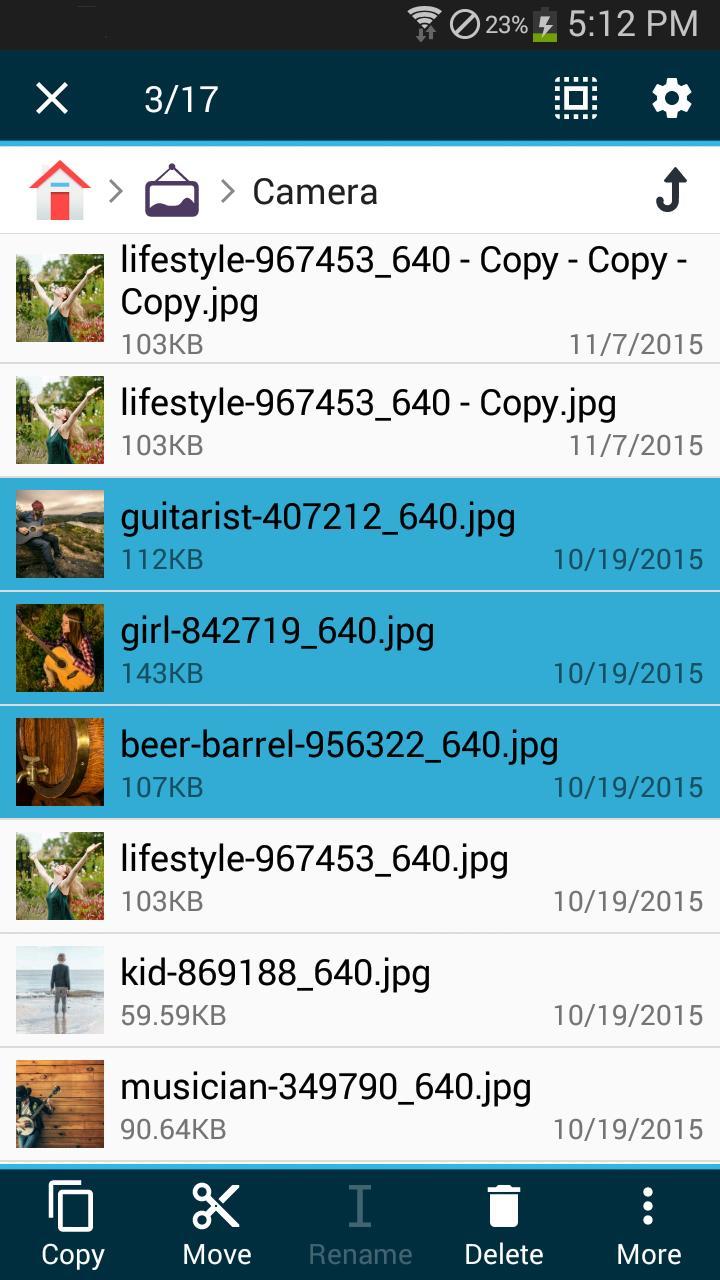
Task: Click the chevron after the Pictures breadcrumb
Action: pos(228,190)
